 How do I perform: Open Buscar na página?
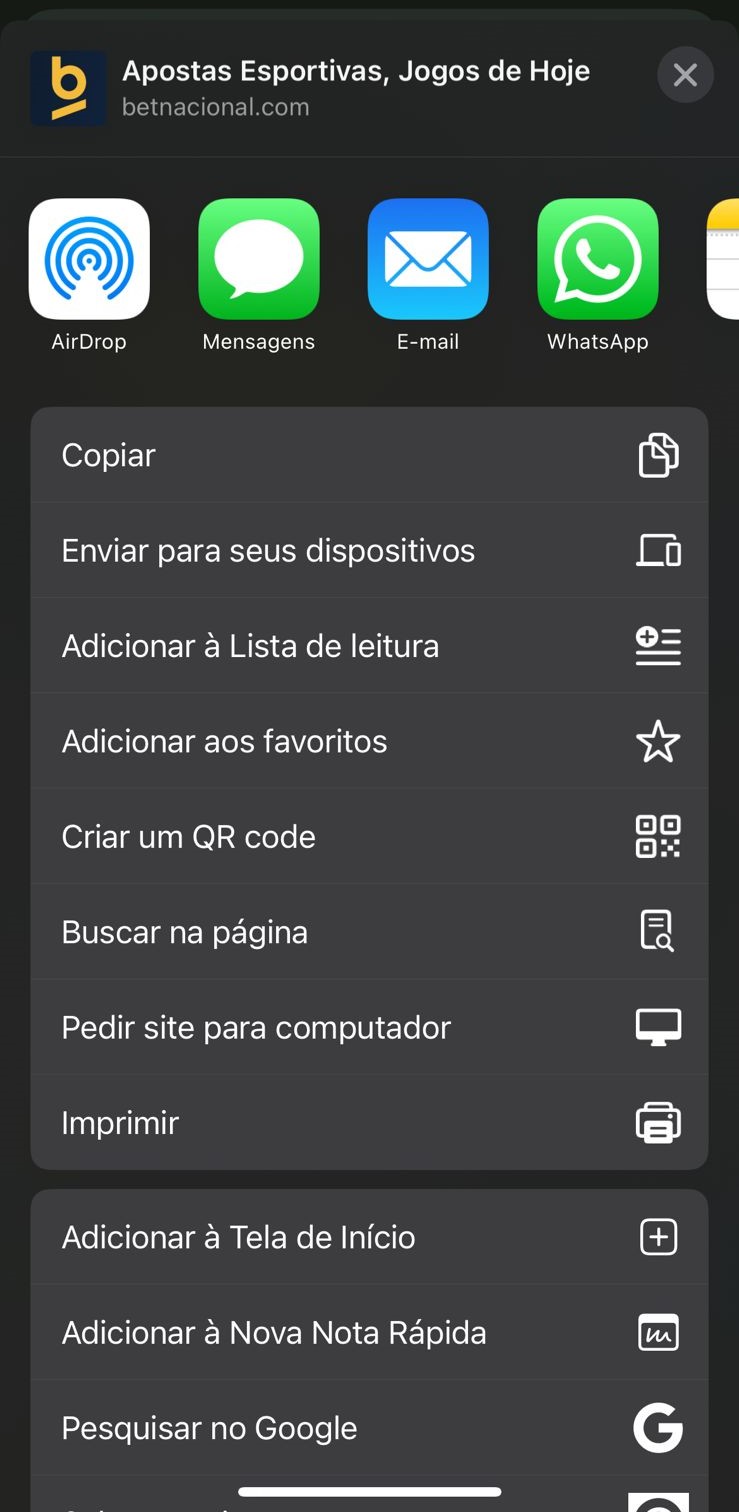(x=369, y=932)
